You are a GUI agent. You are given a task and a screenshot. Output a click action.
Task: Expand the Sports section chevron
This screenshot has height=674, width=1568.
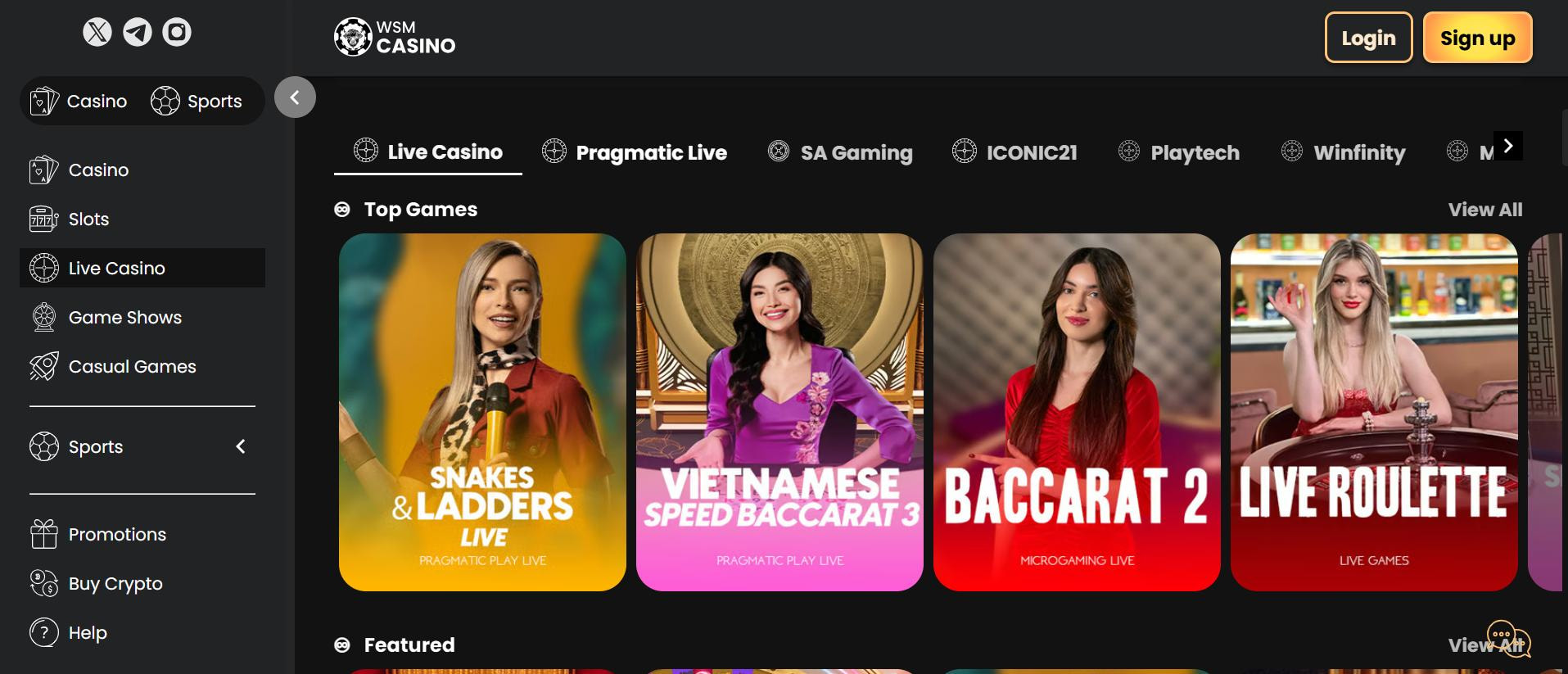241,446
